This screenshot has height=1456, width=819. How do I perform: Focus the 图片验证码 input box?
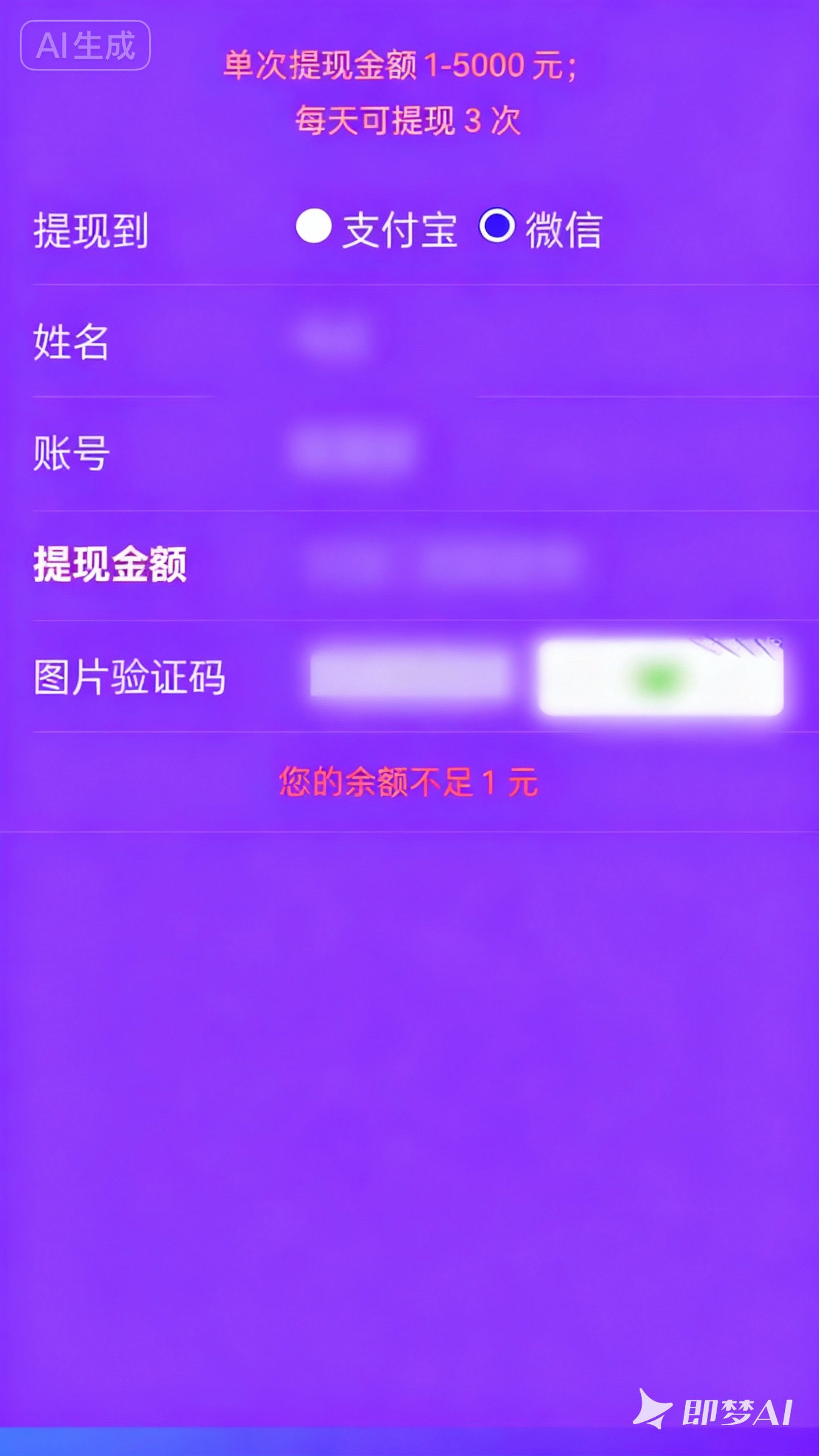408,676
